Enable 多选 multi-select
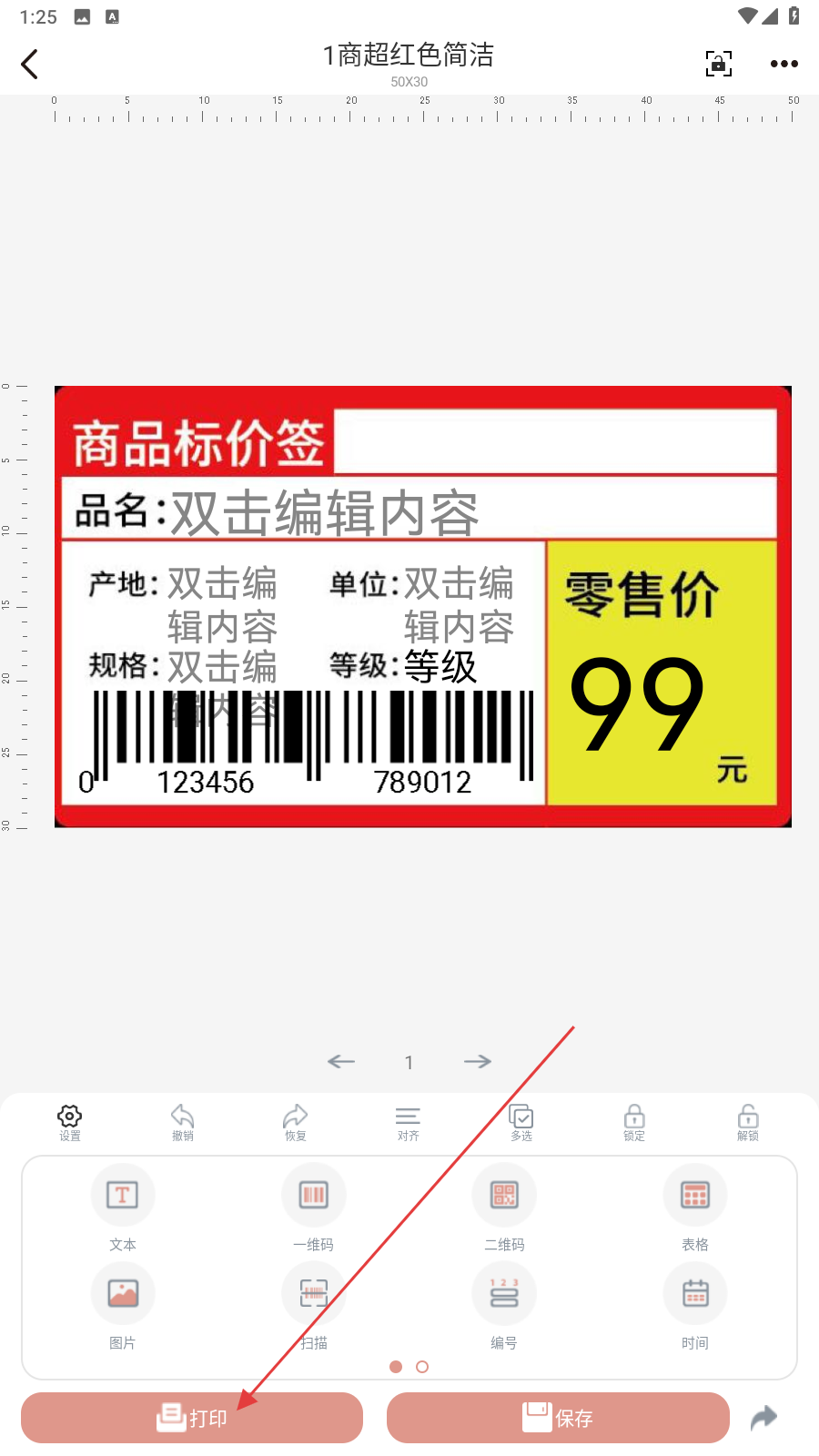 click(521, 1123)
